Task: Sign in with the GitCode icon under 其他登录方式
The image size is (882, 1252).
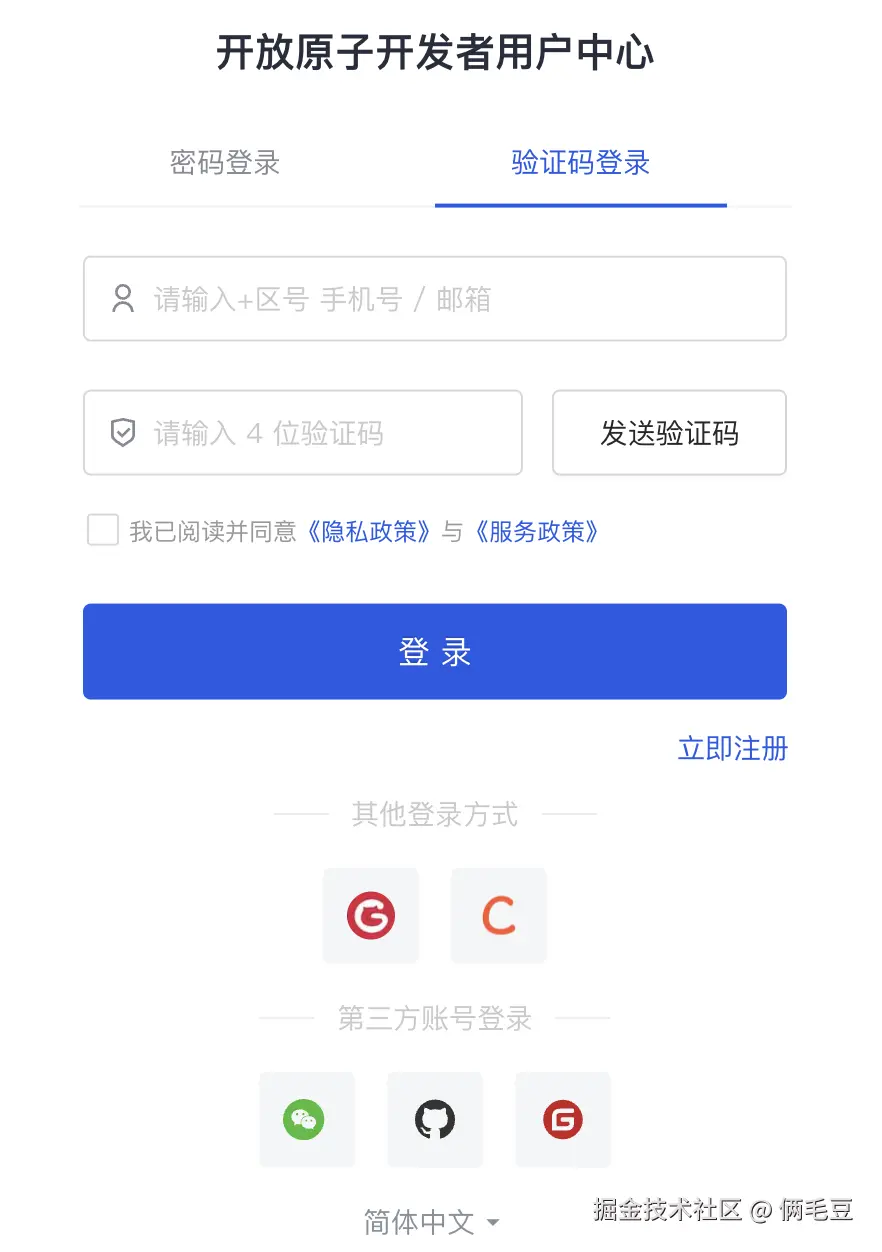Action: pyautogui.click(x=371, y=916)
